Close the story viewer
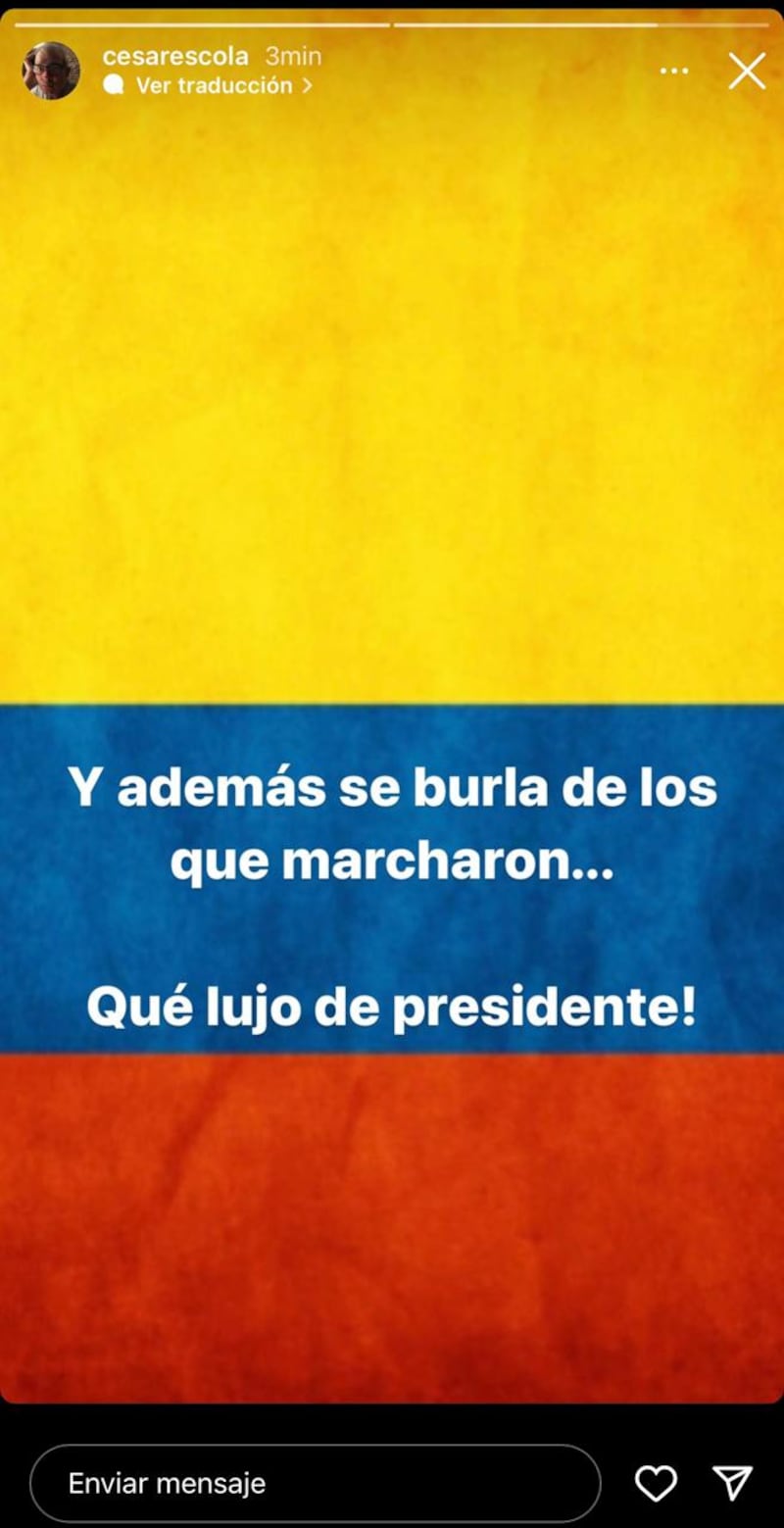This screenshot has width=784, height=1528. click(747, 71)
